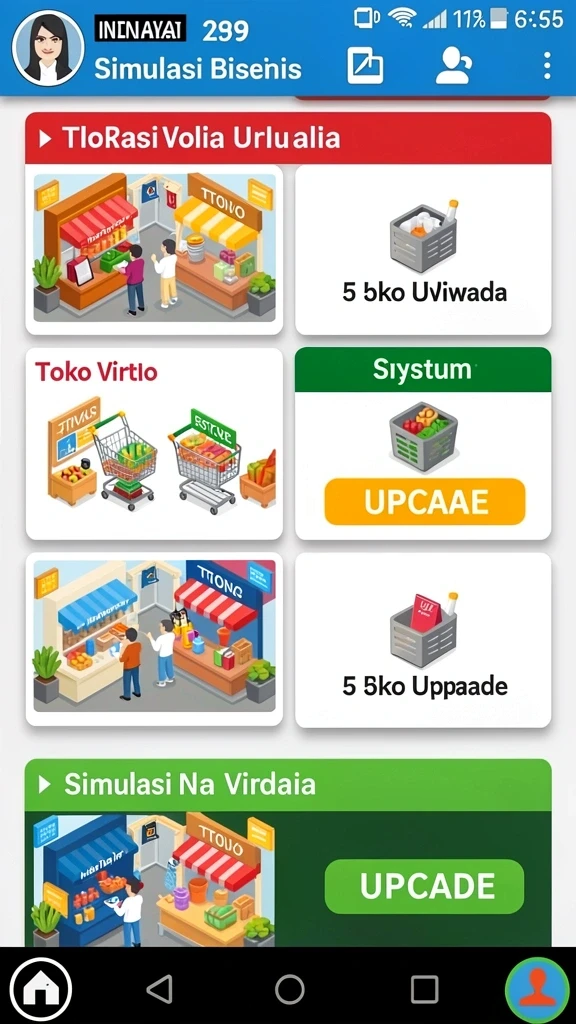This screenshot has height=1024, width=576.
Task: Tap the green UPCADE button
Action: [424, 886]
